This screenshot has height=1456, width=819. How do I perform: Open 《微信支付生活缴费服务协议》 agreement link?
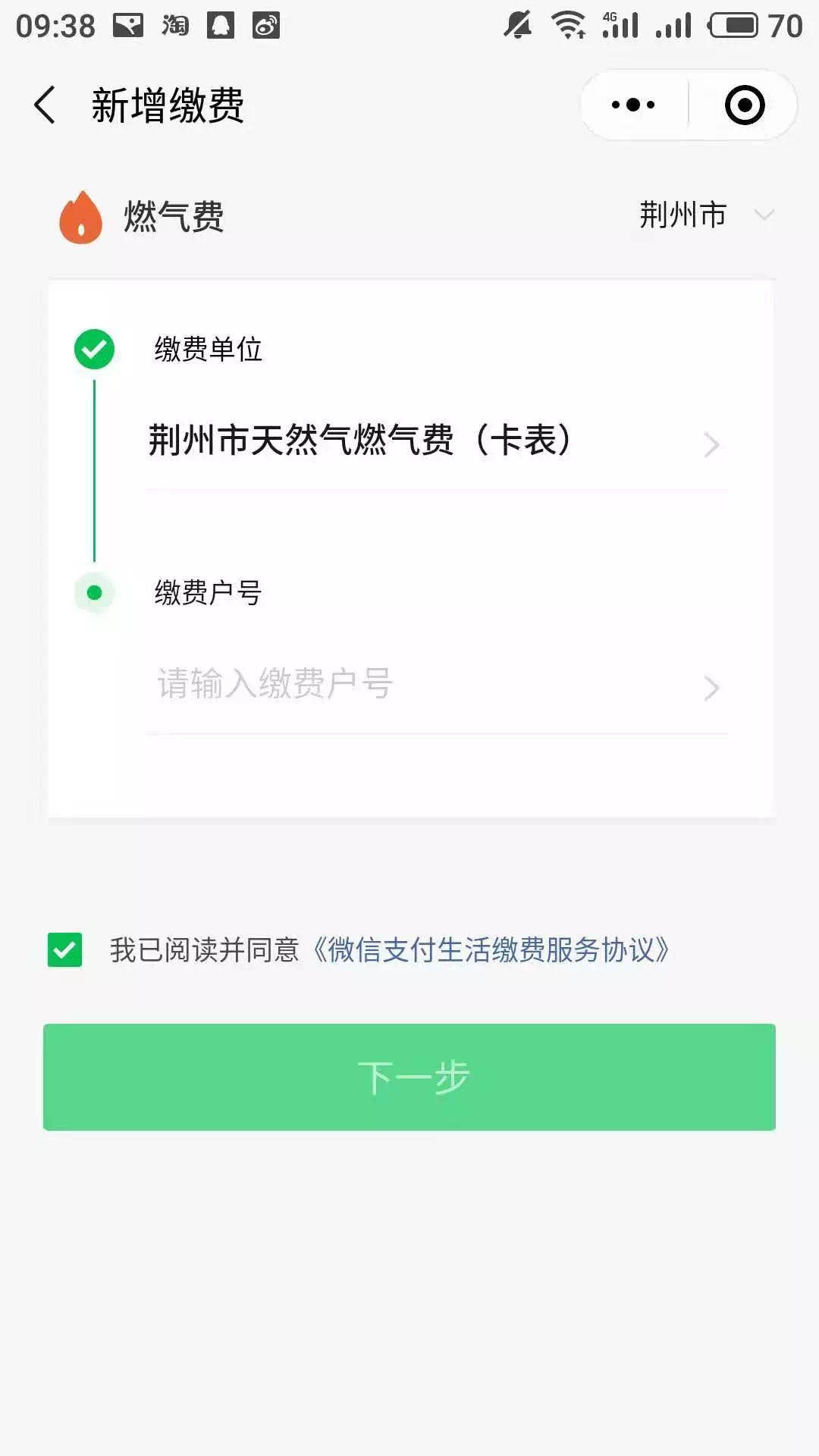click(493, 948)
